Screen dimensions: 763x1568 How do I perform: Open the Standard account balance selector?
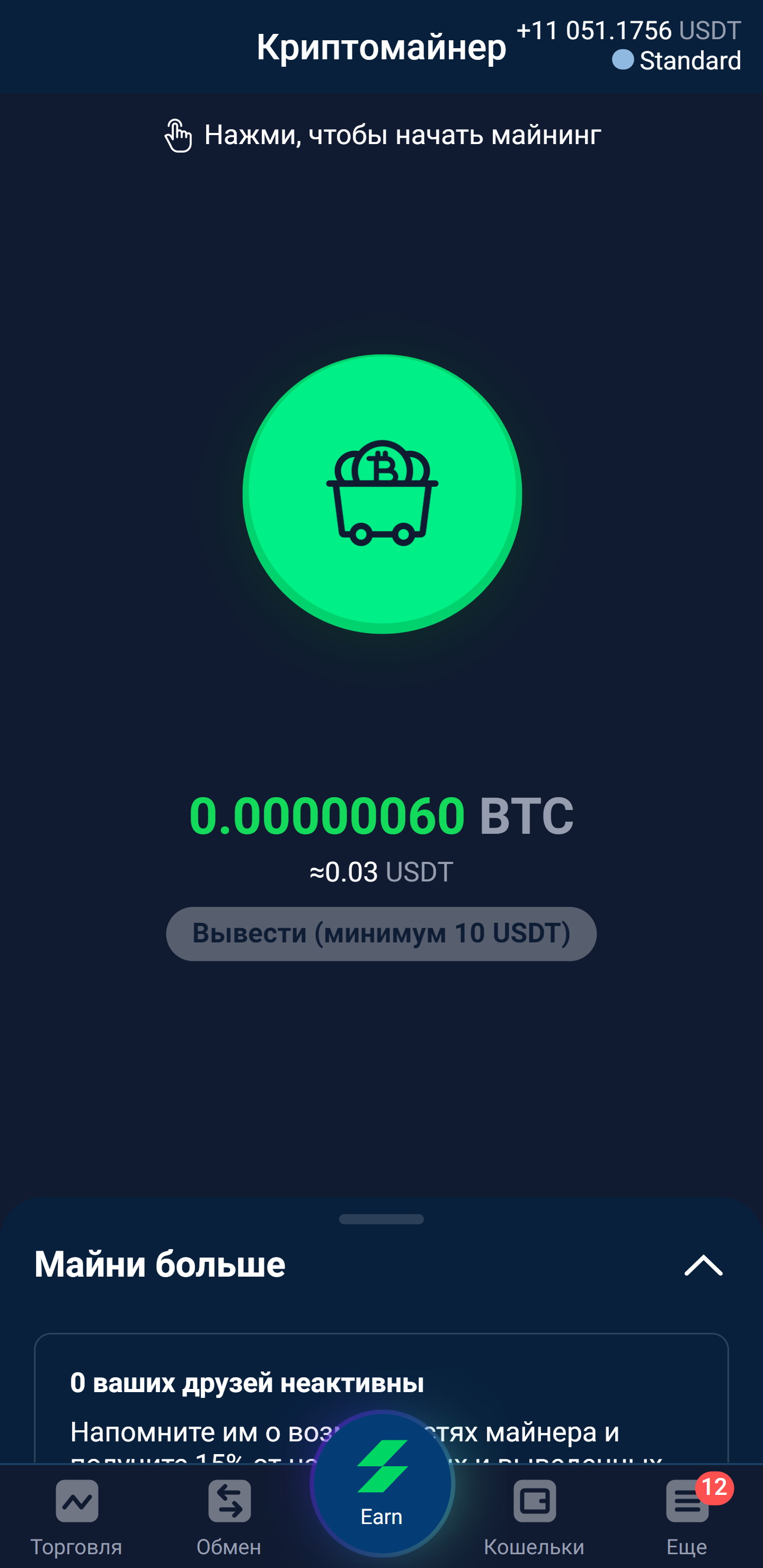tap(628, 46)
